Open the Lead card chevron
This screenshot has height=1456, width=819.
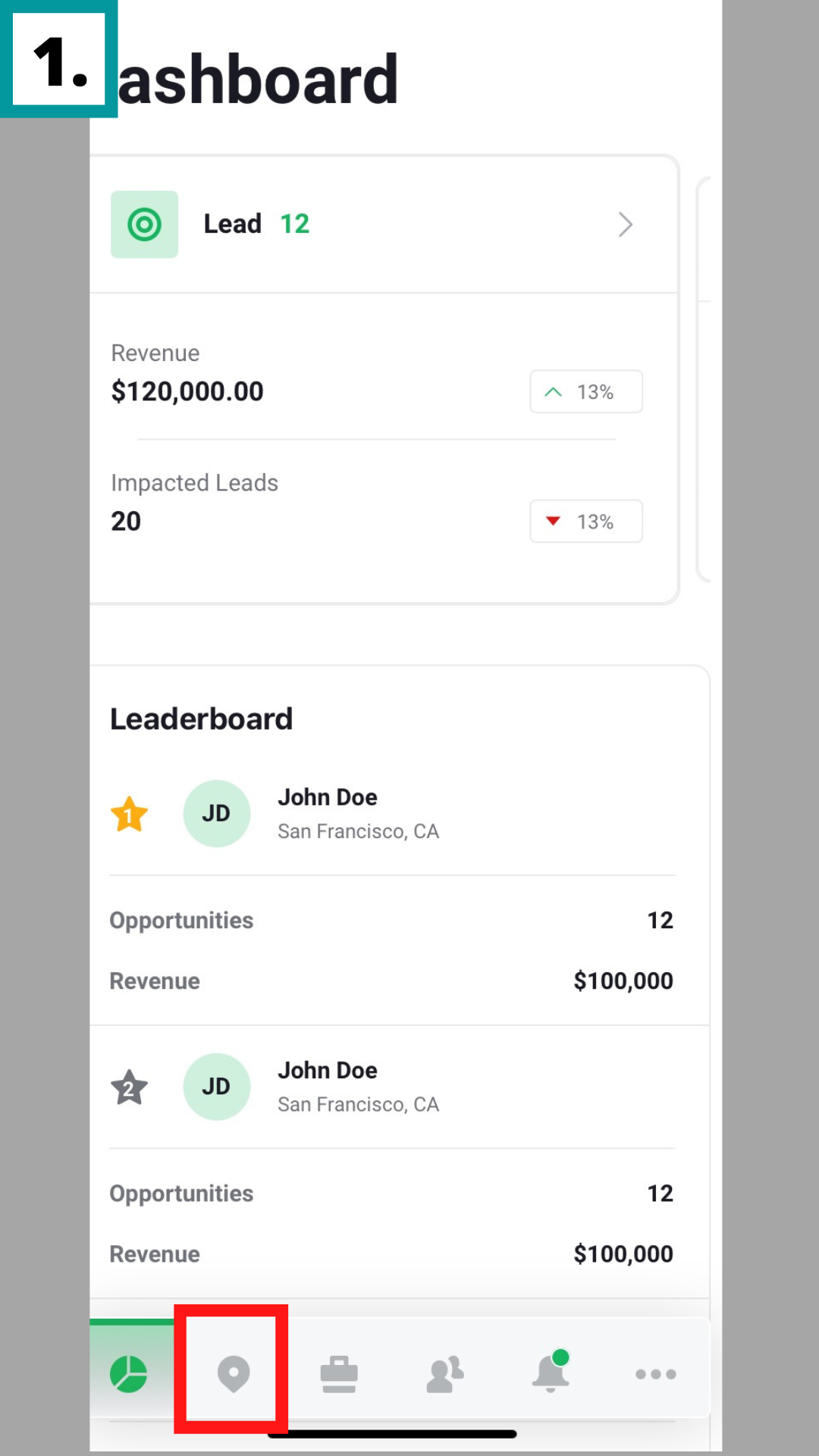(625, 224)
